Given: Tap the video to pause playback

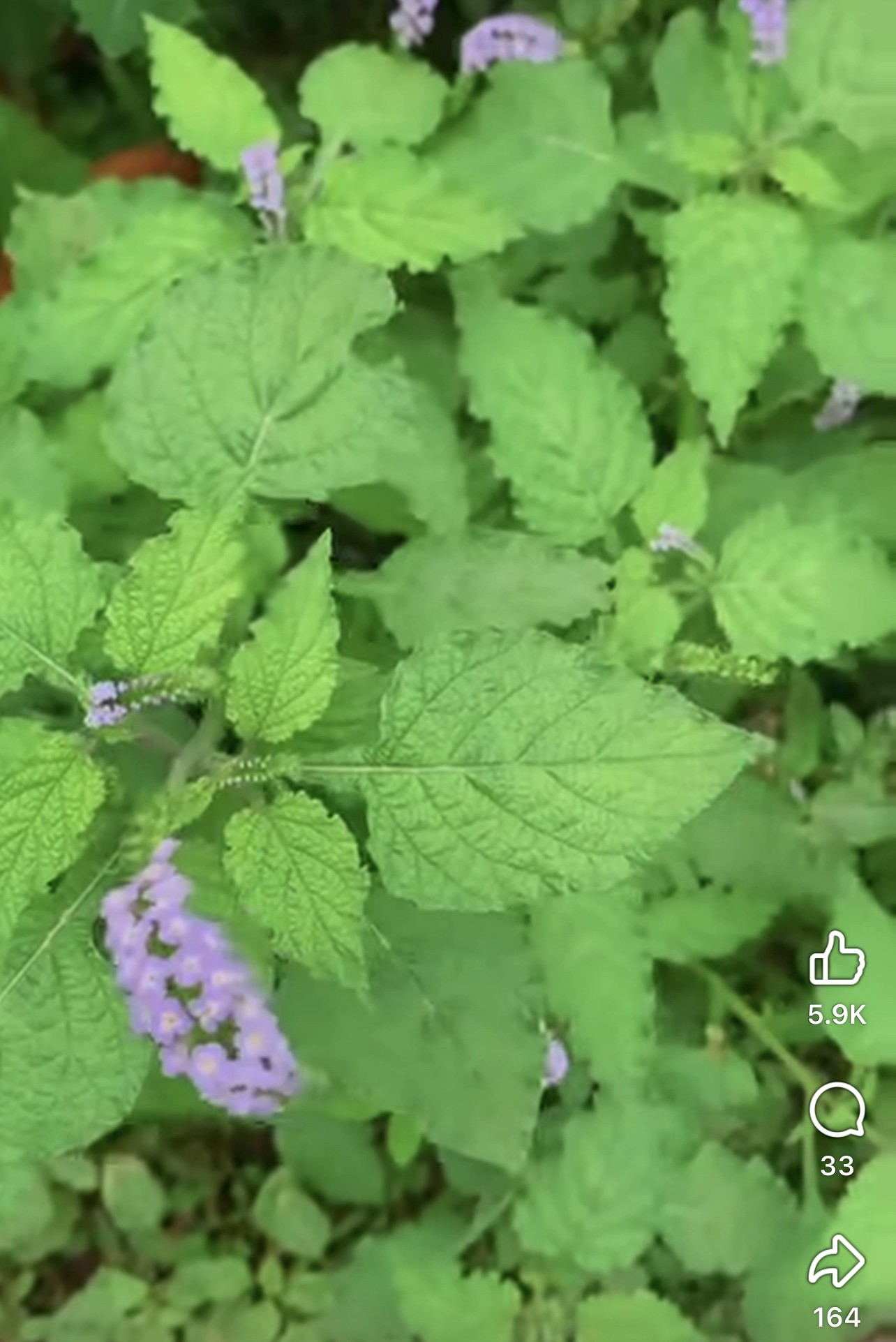Looking at the screenshot, I should pyautogui.click(x=419, y=628).
